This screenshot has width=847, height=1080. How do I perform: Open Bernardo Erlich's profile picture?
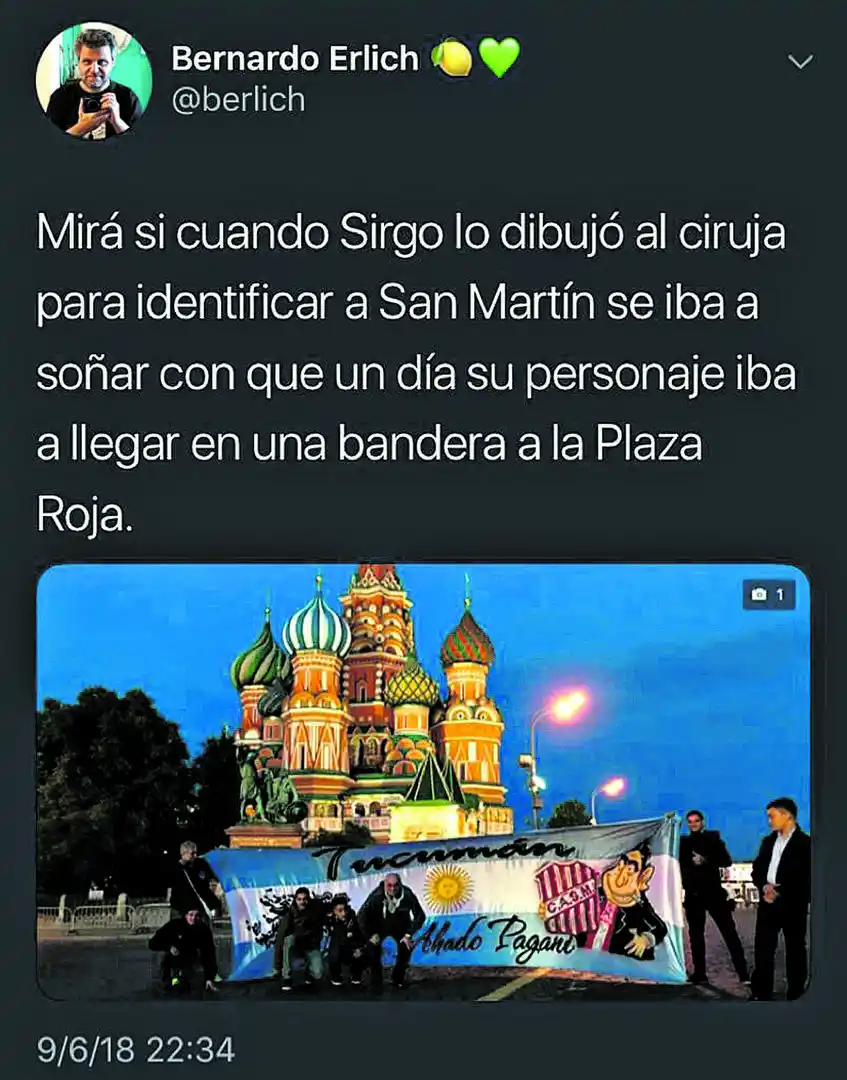click(x=93, y=81)
